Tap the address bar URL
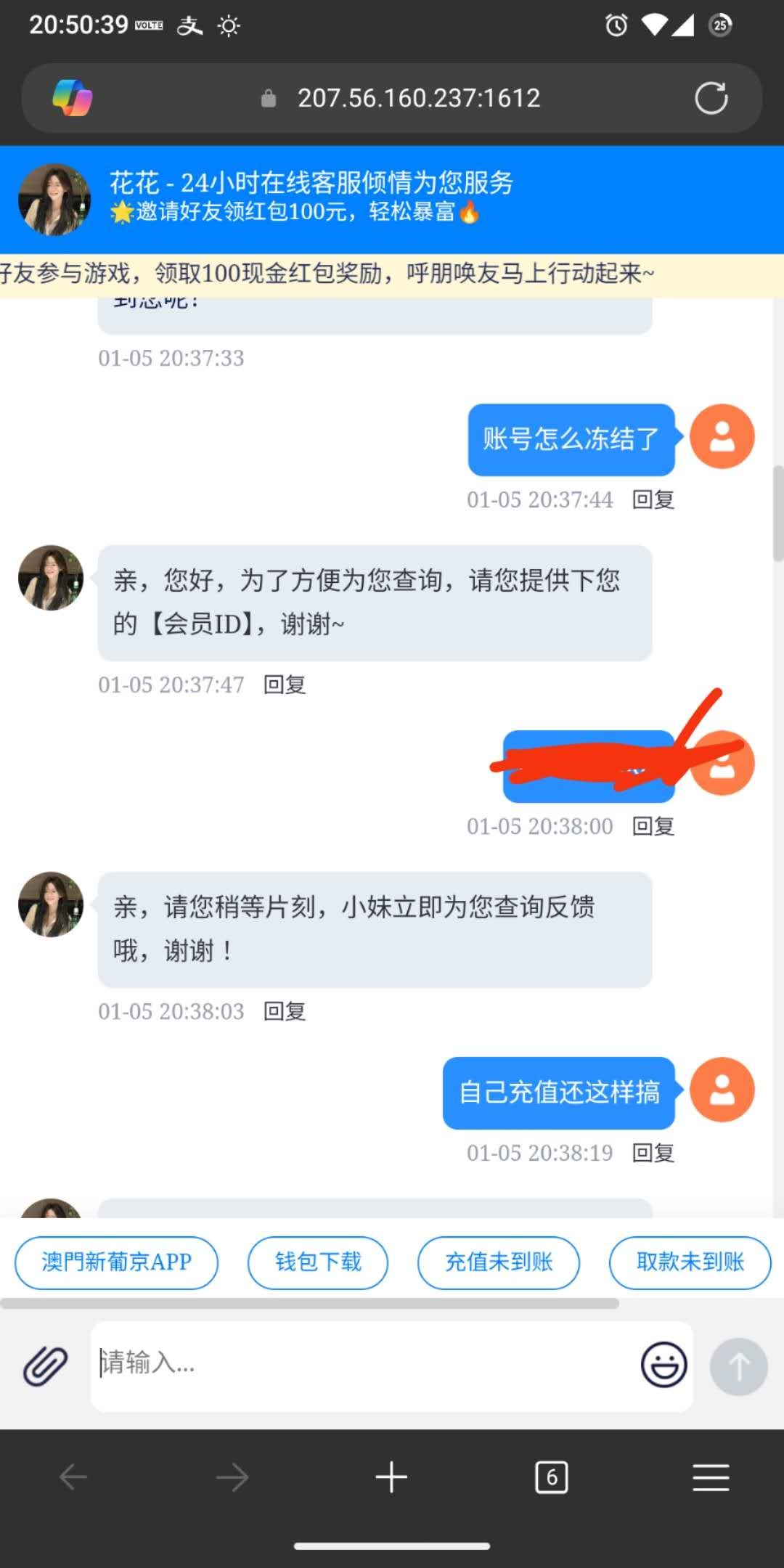Viewport: 784px width, 1568px height. coord(418,98)
